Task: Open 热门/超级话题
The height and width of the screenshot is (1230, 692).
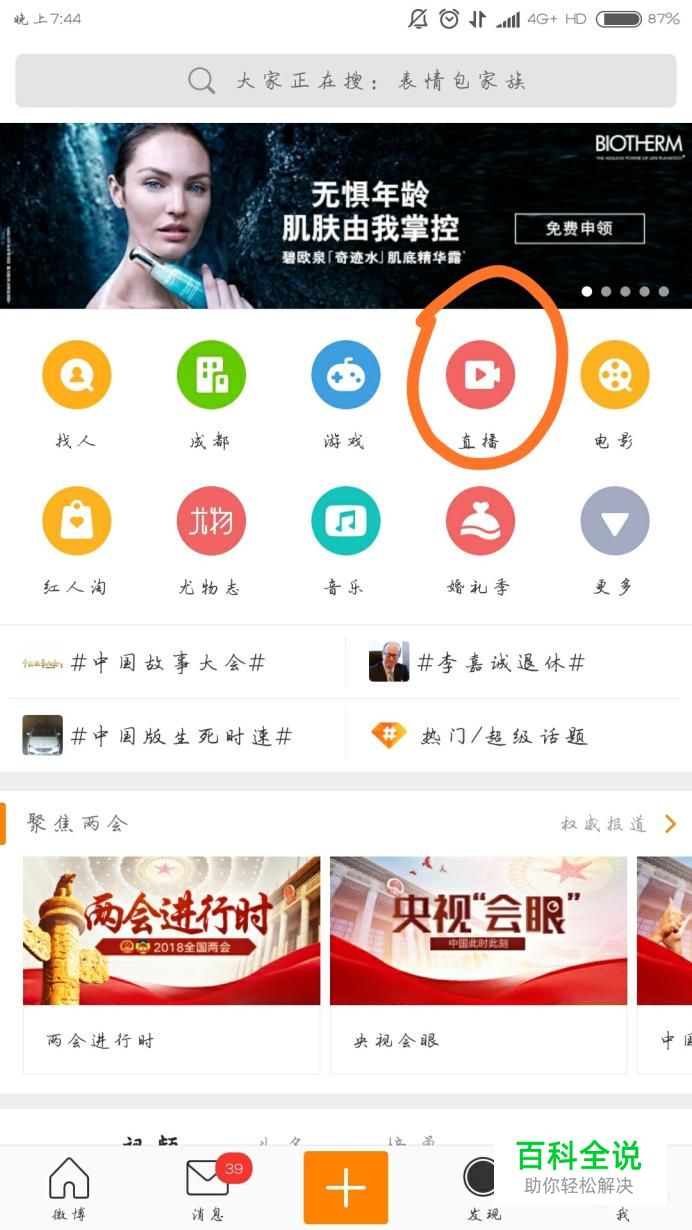Action: click(x=503, y=737)
